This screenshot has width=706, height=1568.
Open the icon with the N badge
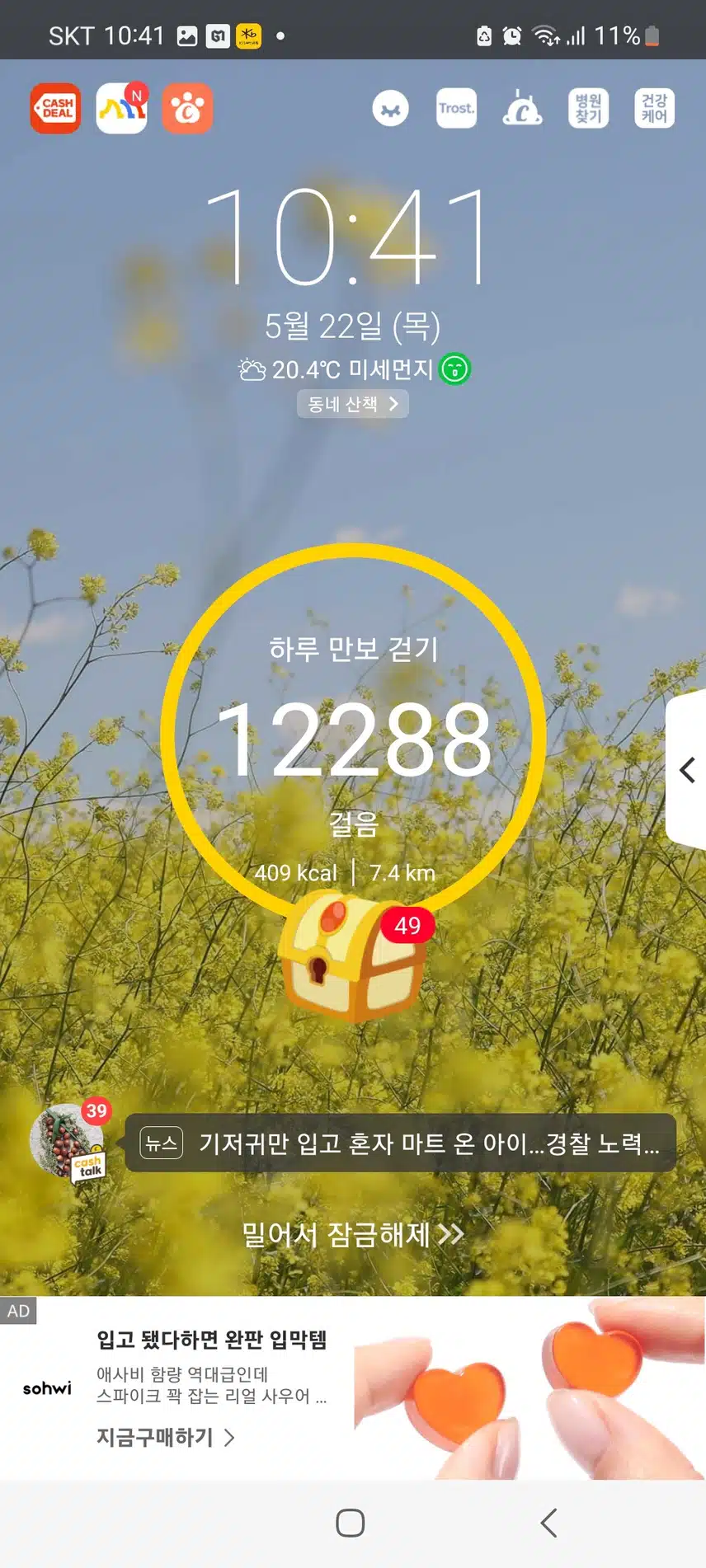pyautogui.click(x=122, y=108)
